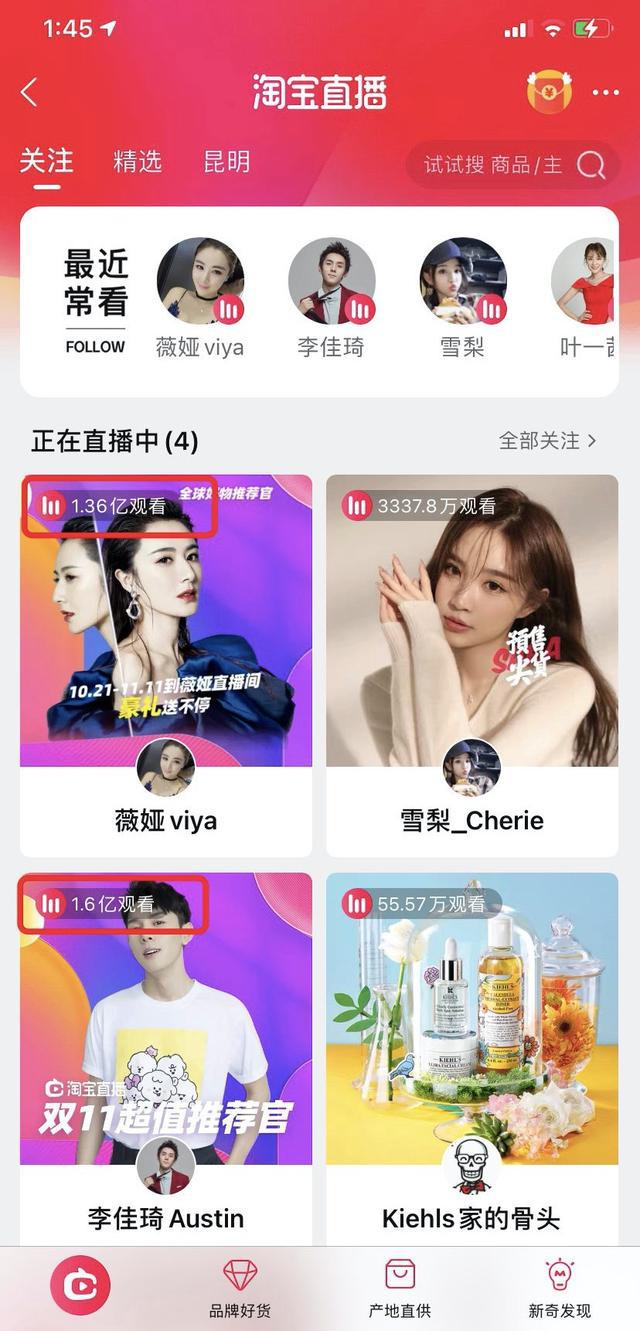Open the red envelope icon
640x1331 pixels.
(549, 92)
